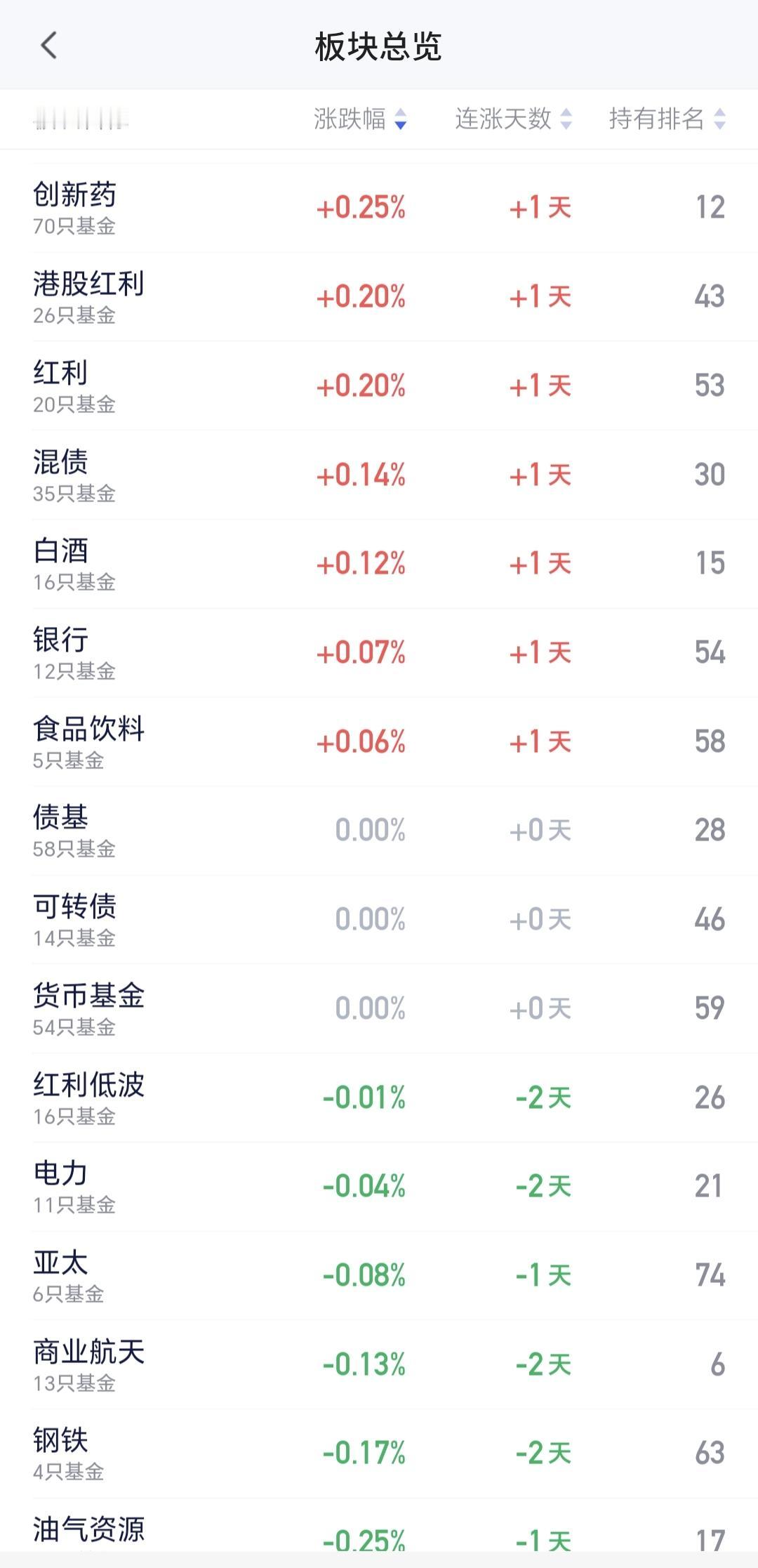Tap the blurred header label on the left
The height and width of the screenshot is (1568, 758).
click(x=81, y=119)
